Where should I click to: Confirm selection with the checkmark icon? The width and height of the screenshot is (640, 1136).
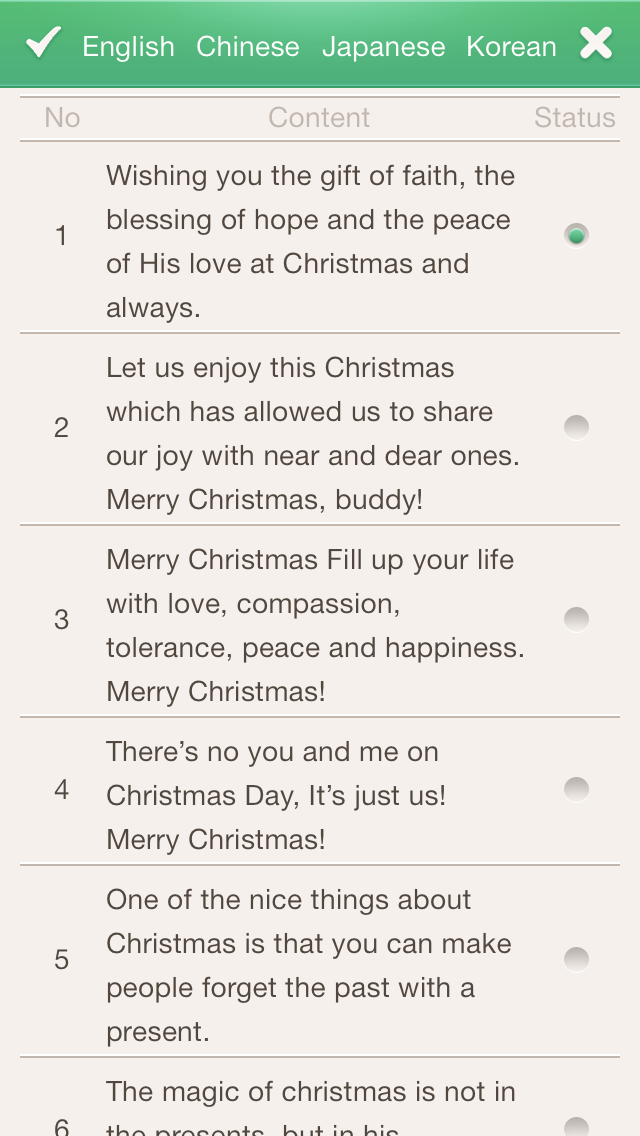coord(43,44)
